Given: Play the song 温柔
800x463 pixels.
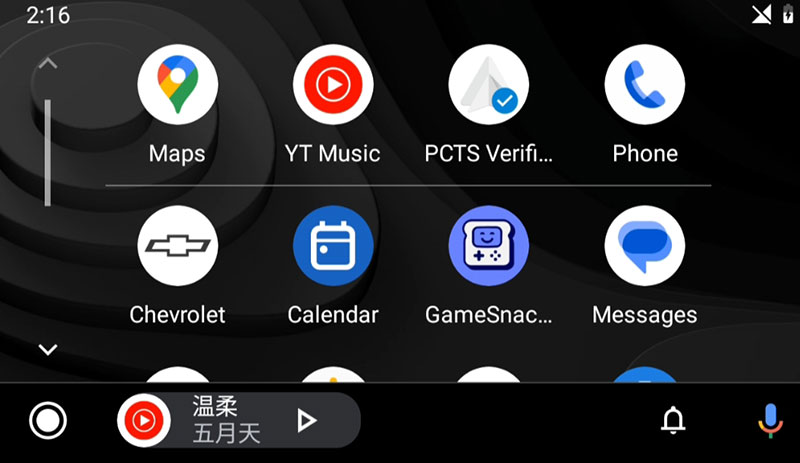Looking at the screenshot, I should [307, 421].
